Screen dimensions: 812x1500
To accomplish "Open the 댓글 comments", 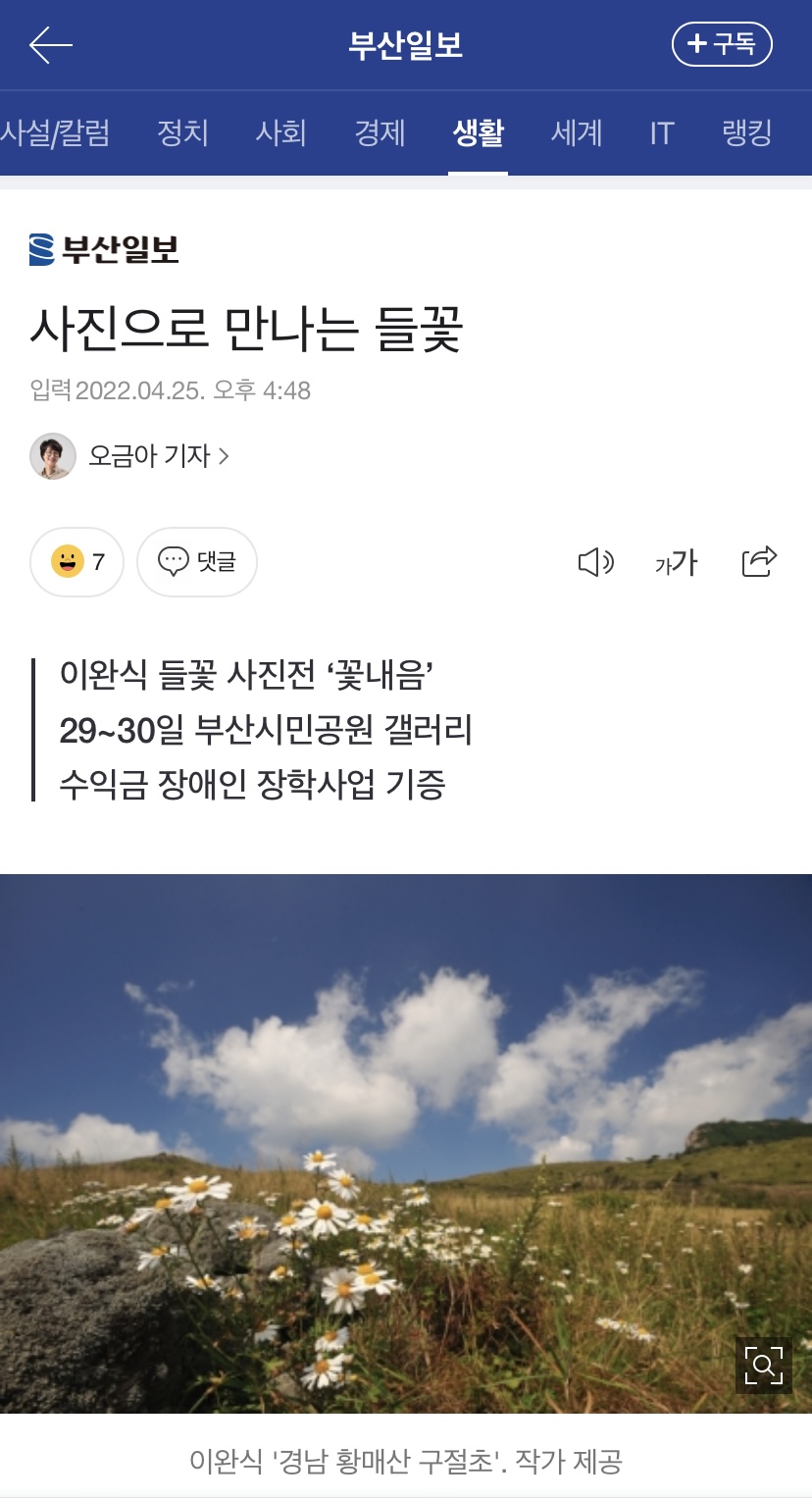I will (197, 562).
